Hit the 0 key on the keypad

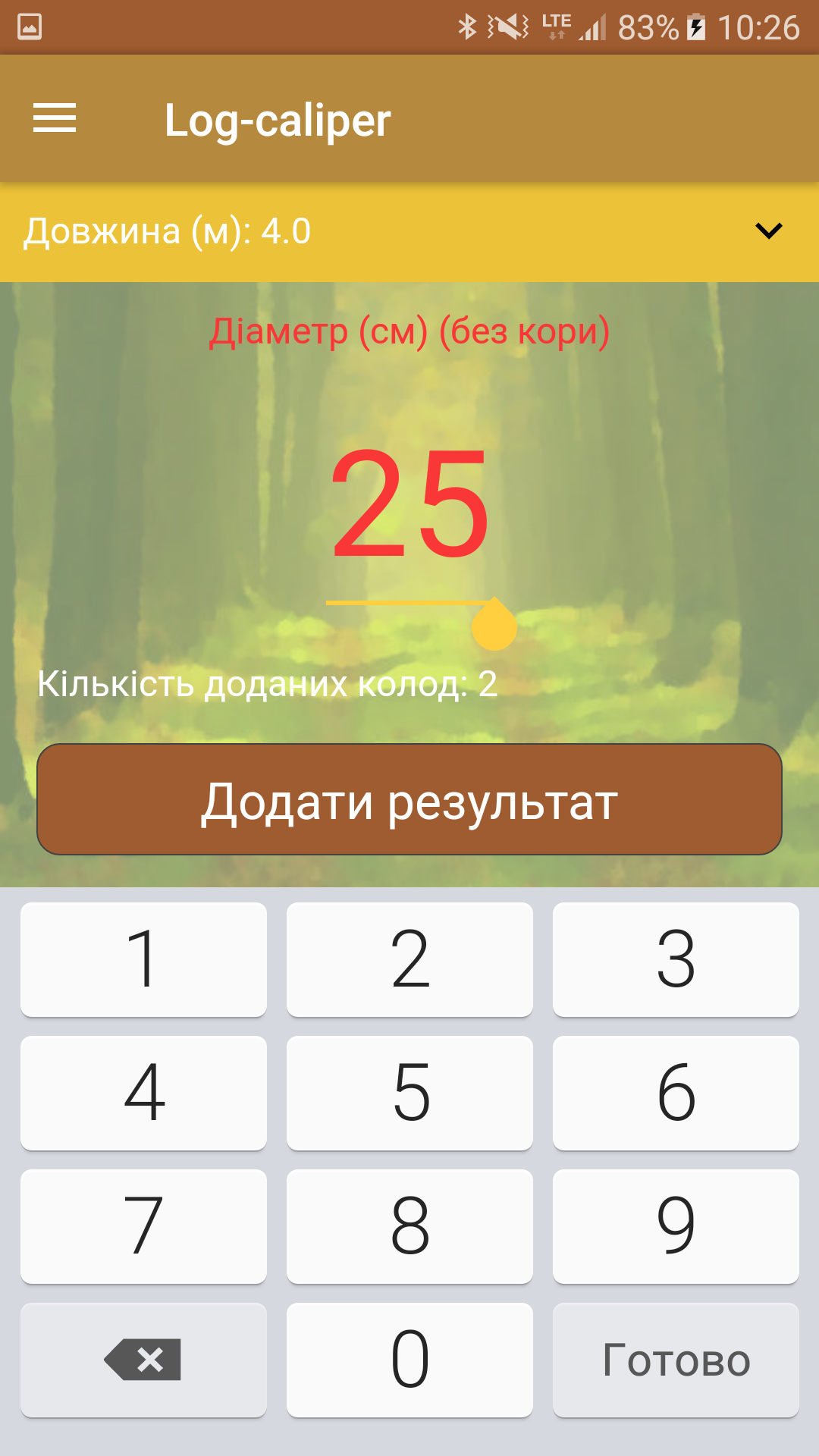coord(409,1360)
